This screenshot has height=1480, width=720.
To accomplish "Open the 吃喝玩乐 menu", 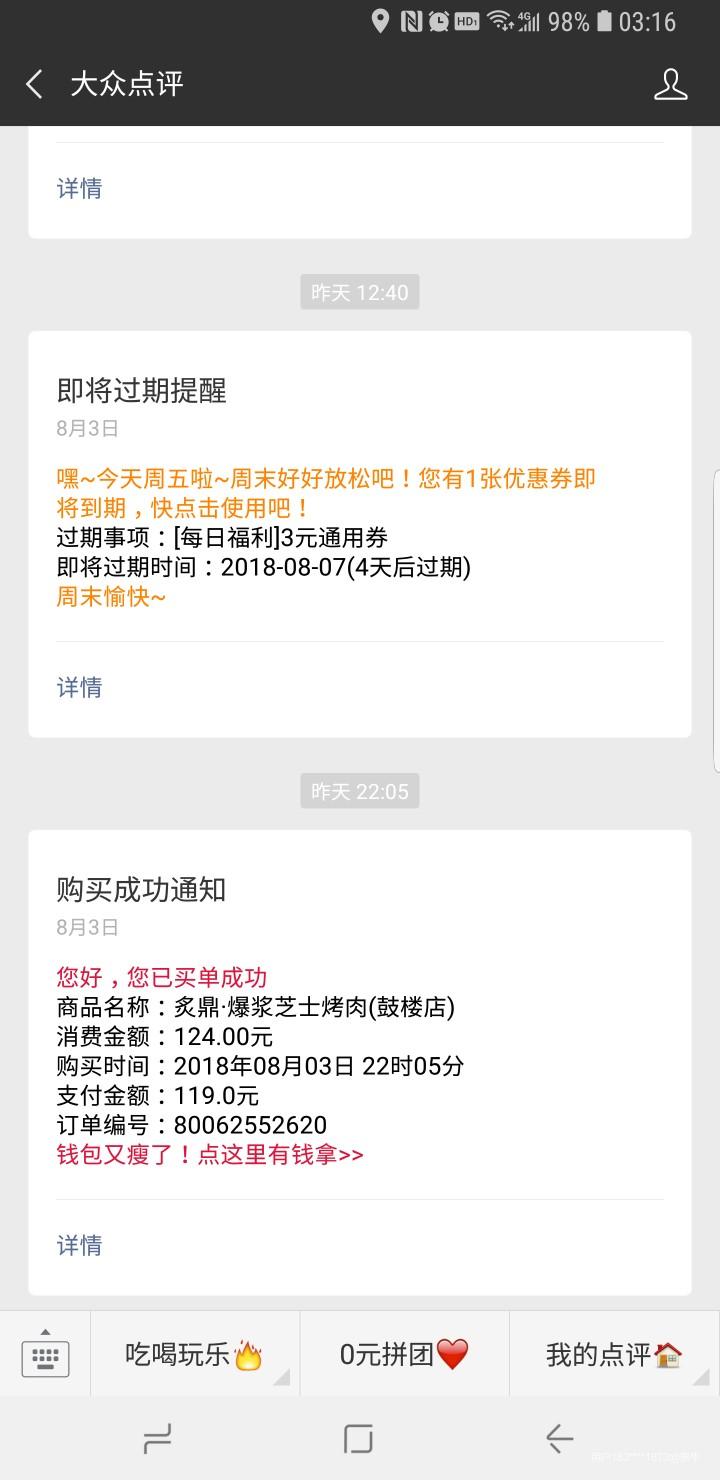I will (195, 1355).
